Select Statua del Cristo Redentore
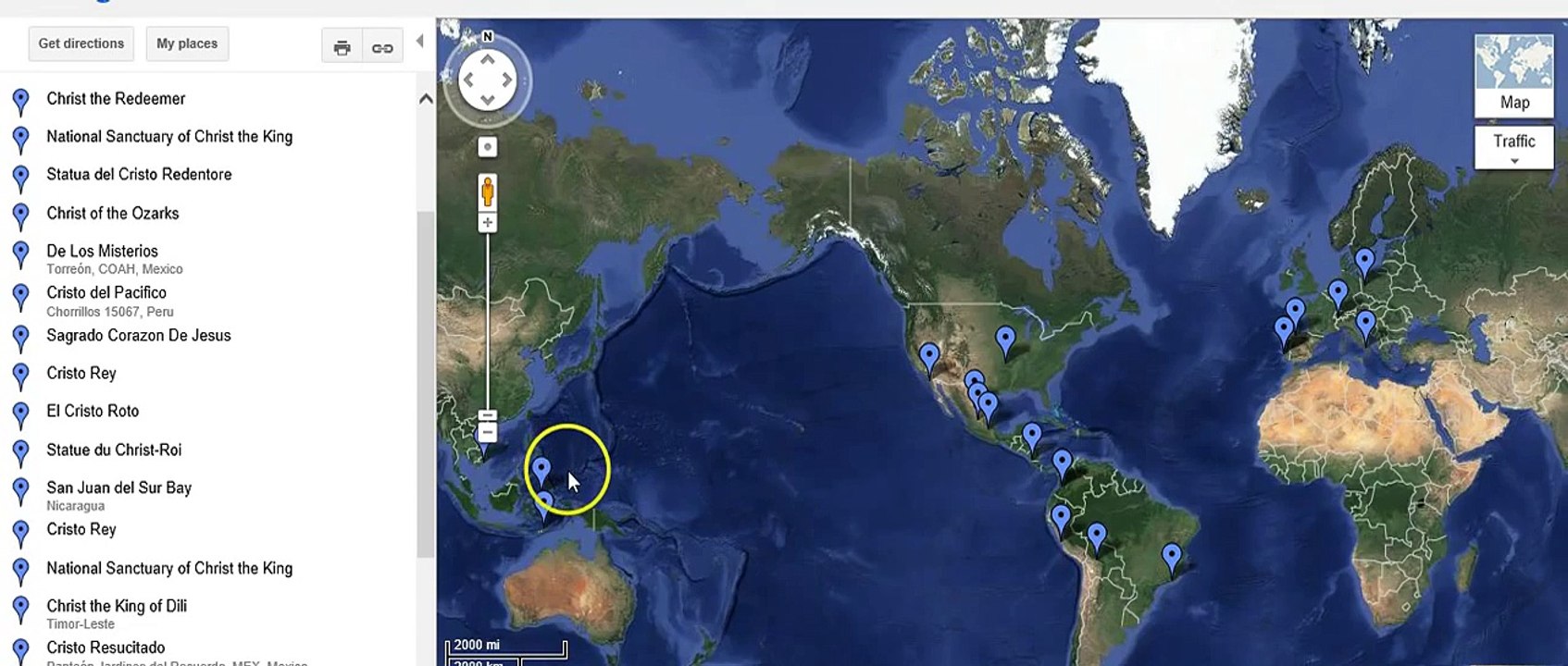The width and height of the screenshot is (1568, 666). tap(139, 175)
